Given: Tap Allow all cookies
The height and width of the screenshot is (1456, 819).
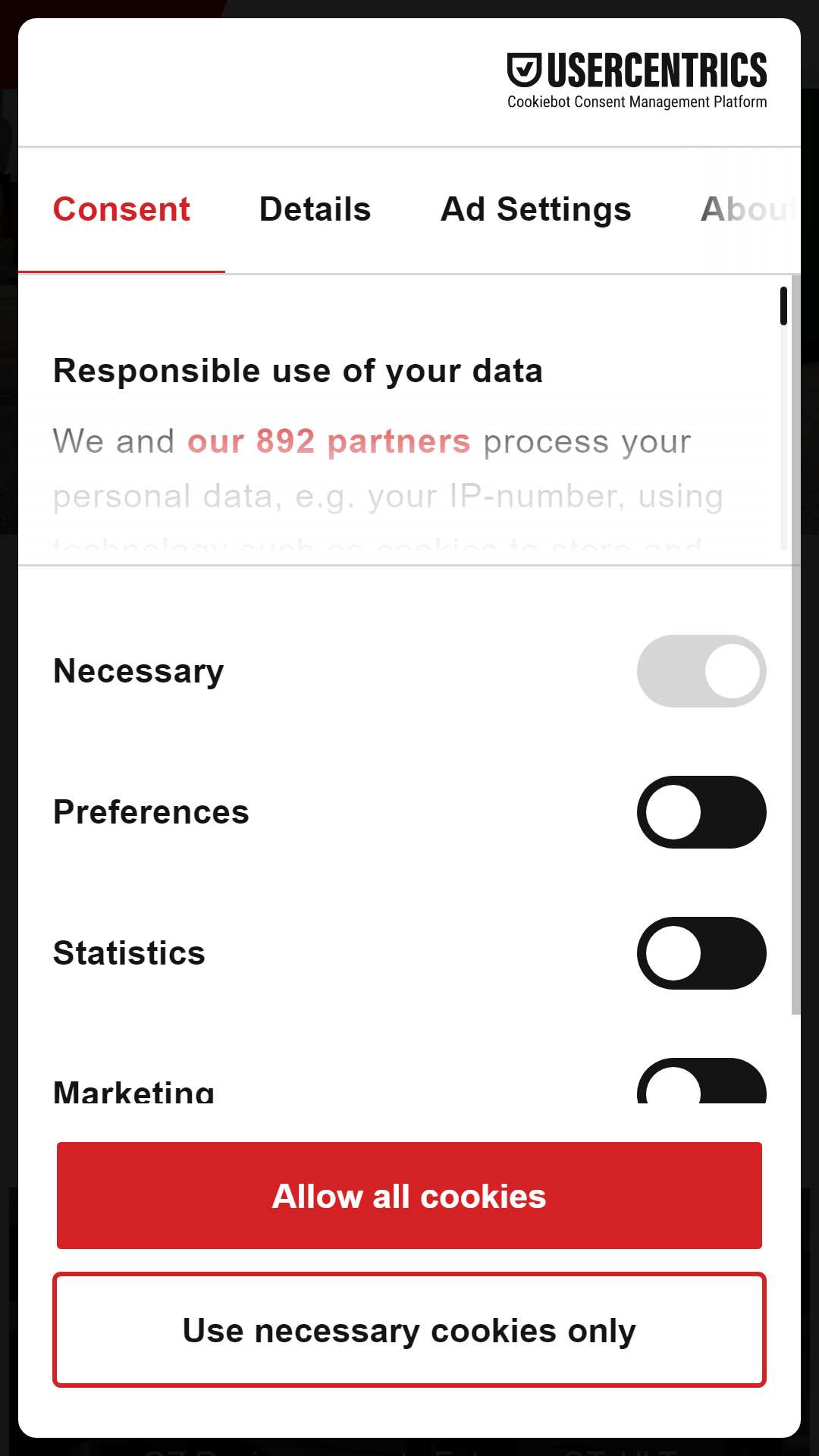Looking at the screenshot, I should point(409,1196).
